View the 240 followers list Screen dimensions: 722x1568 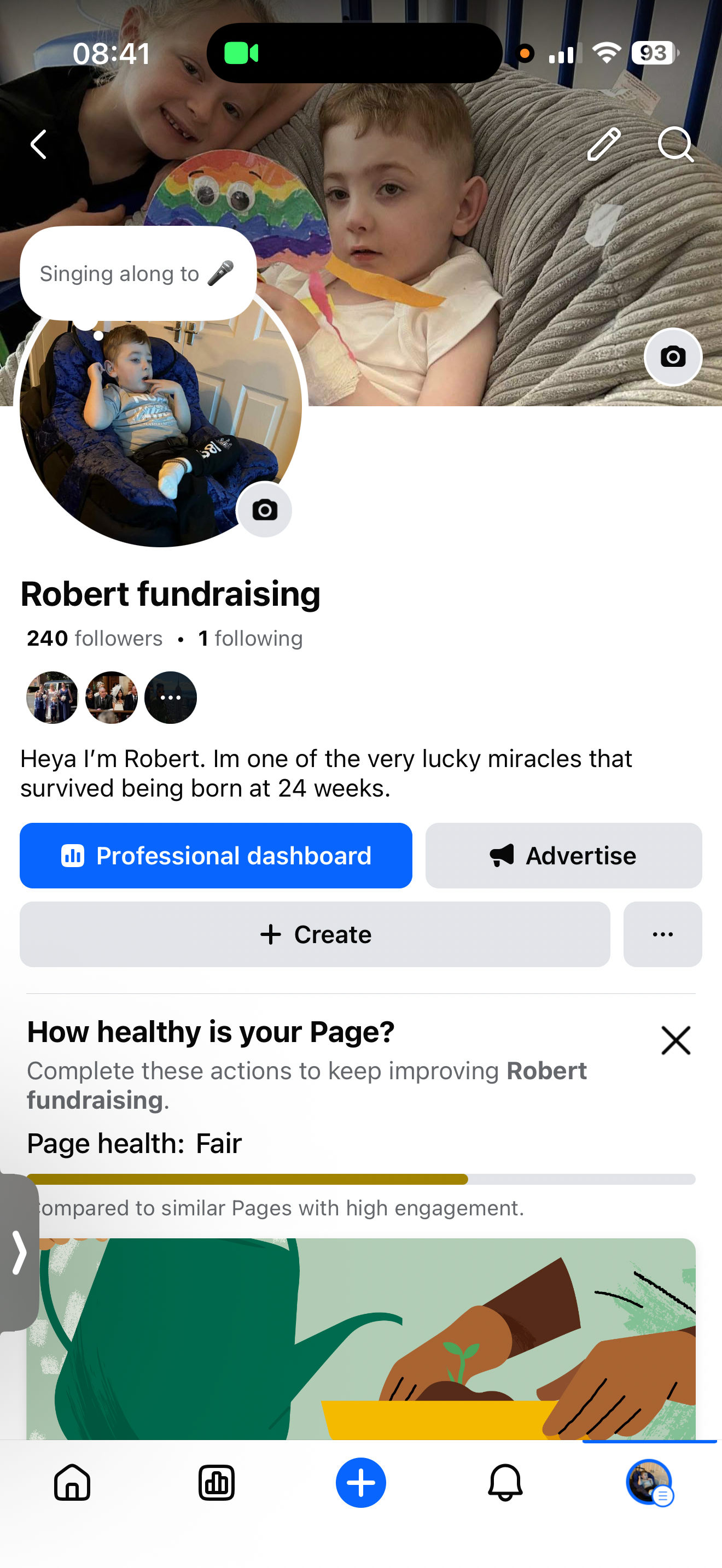coord(95,639)
